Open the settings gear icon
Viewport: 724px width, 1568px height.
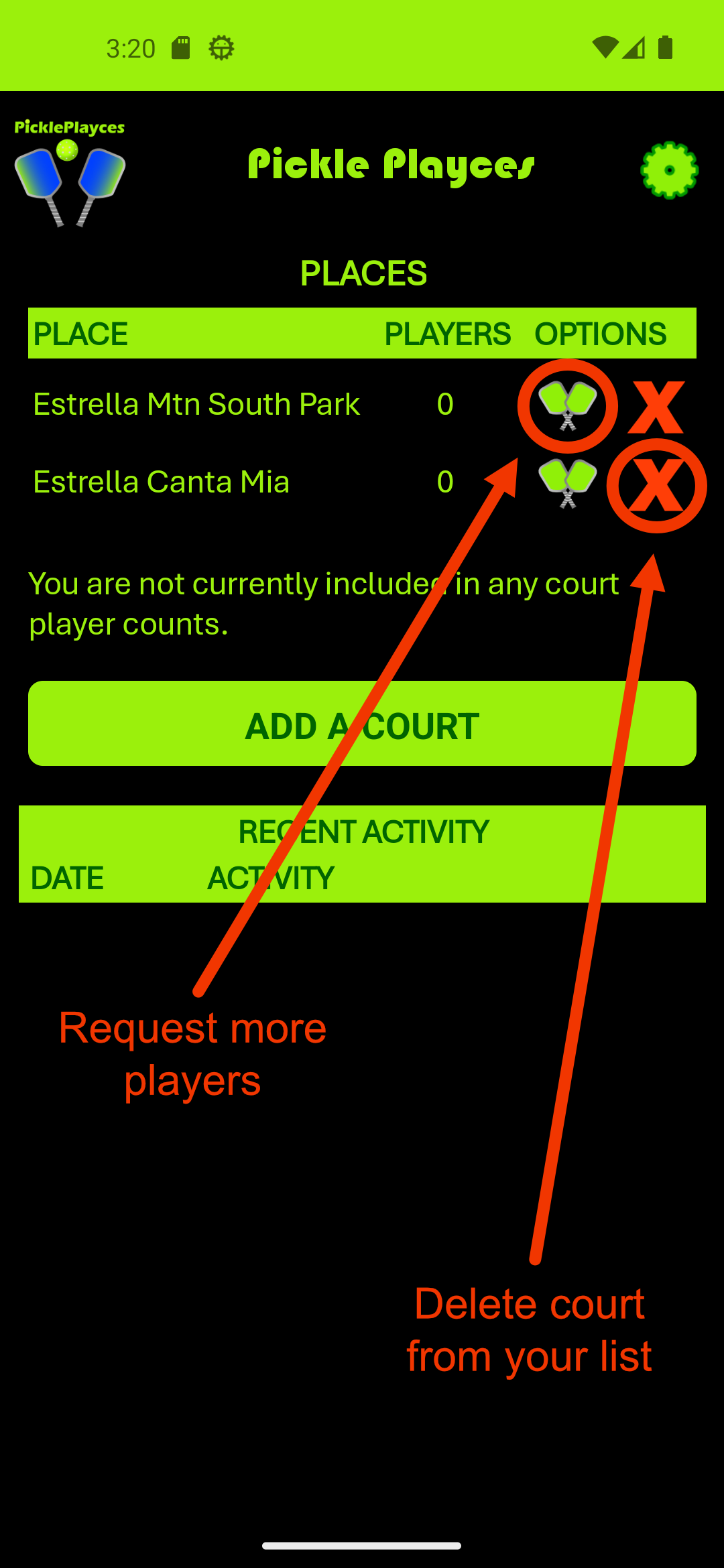pos(669,170)
